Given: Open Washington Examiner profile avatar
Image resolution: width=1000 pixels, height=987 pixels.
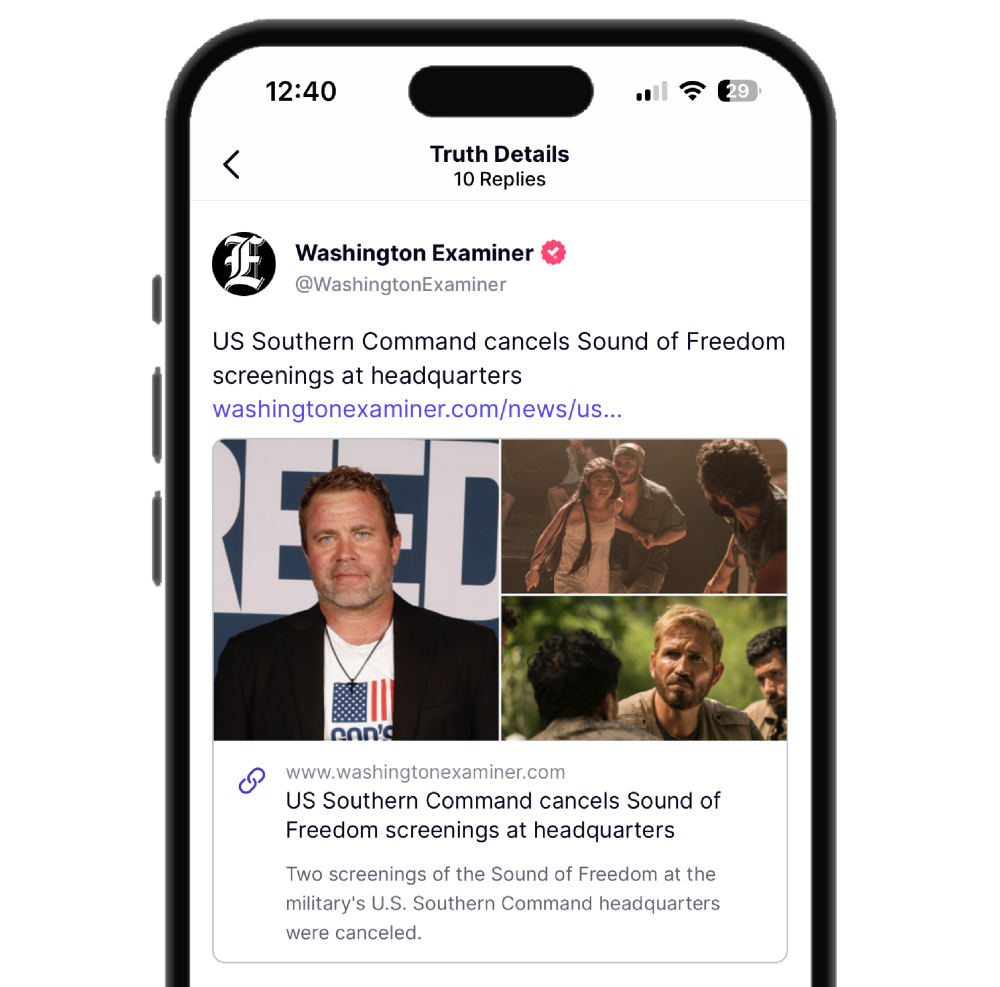Looking at the screenshot, I should 244,264.
